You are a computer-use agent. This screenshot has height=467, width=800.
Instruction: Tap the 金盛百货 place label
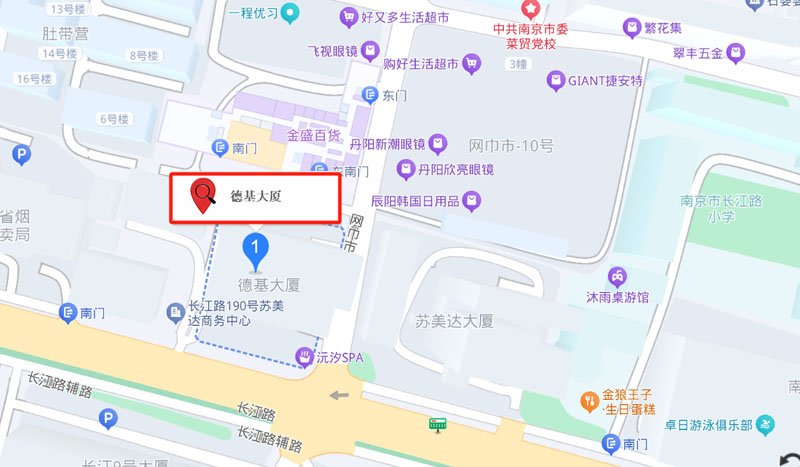(x=314, y=135)
